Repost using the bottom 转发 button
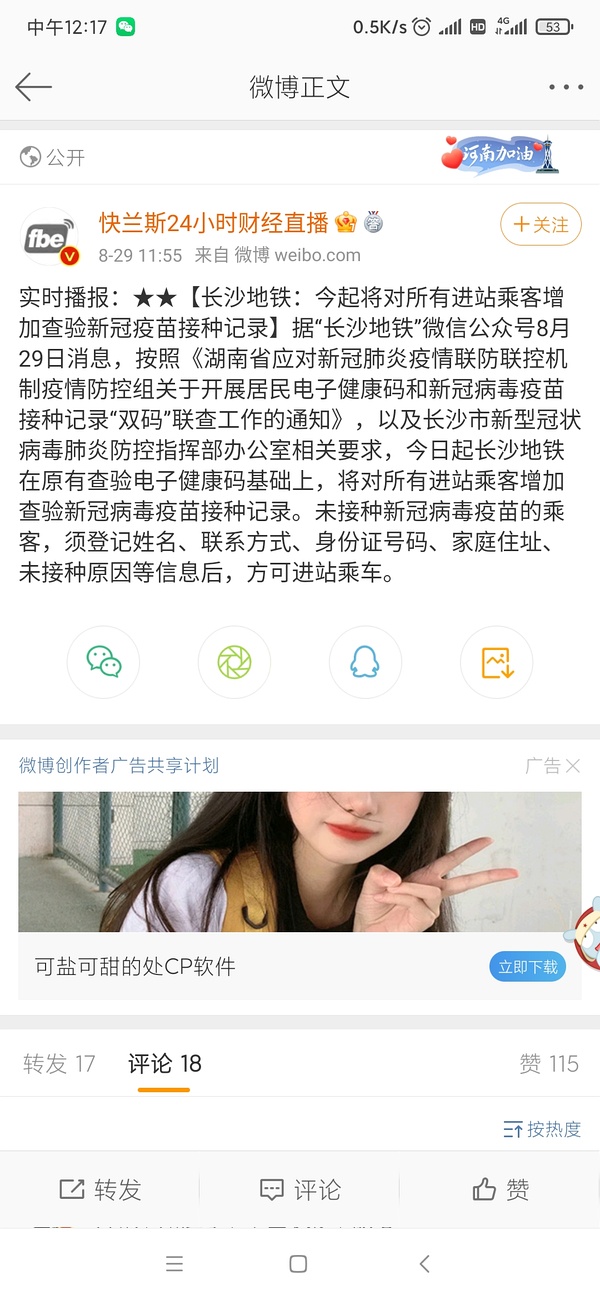Screen dimensions: 600x1300 point(100,1189)
